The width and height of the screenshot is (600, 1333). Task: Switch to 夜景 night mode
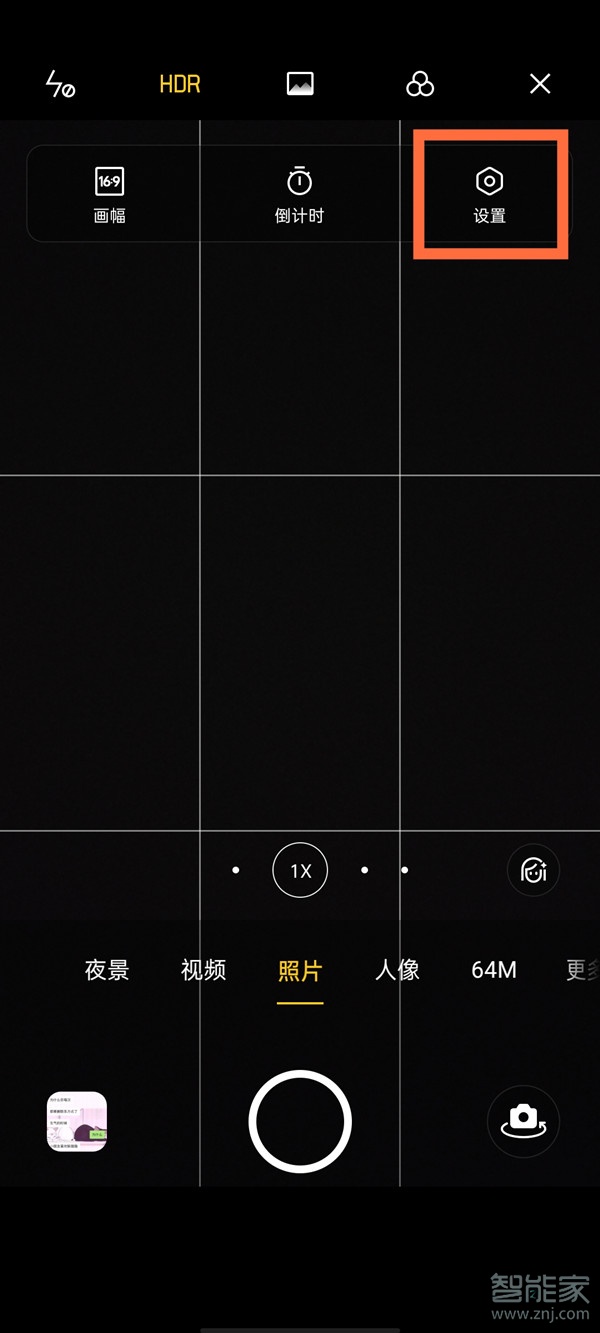(107, 970)
